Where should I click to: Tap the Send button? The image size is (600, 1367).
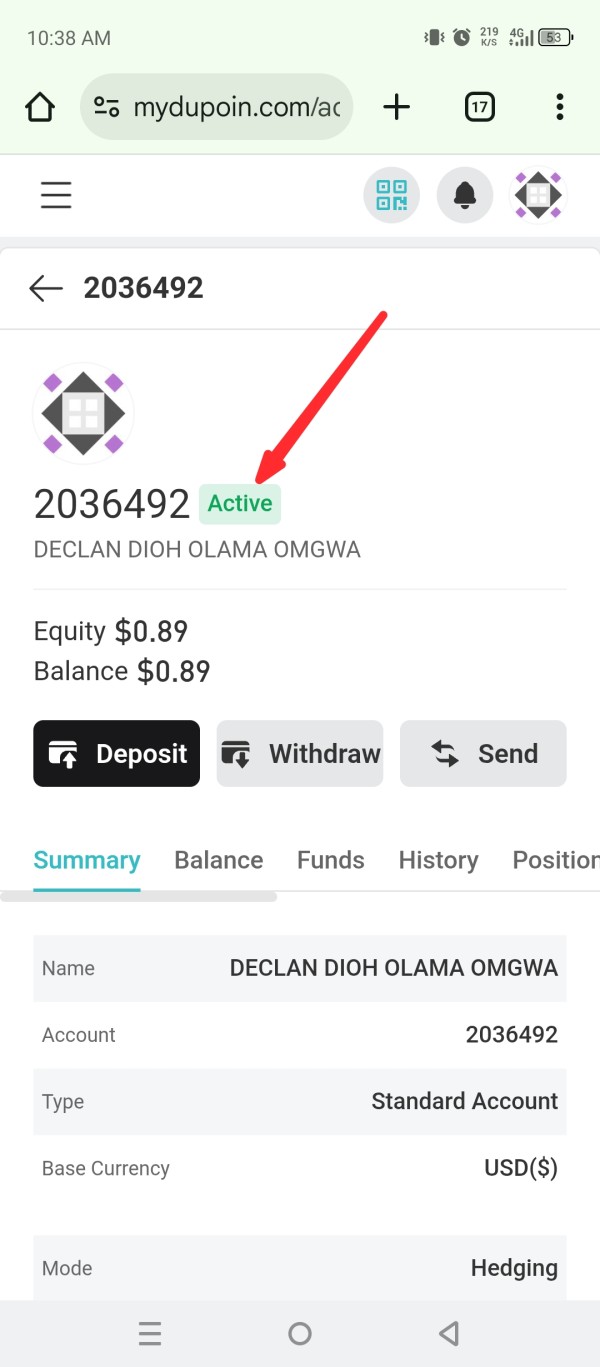[483, 753]
